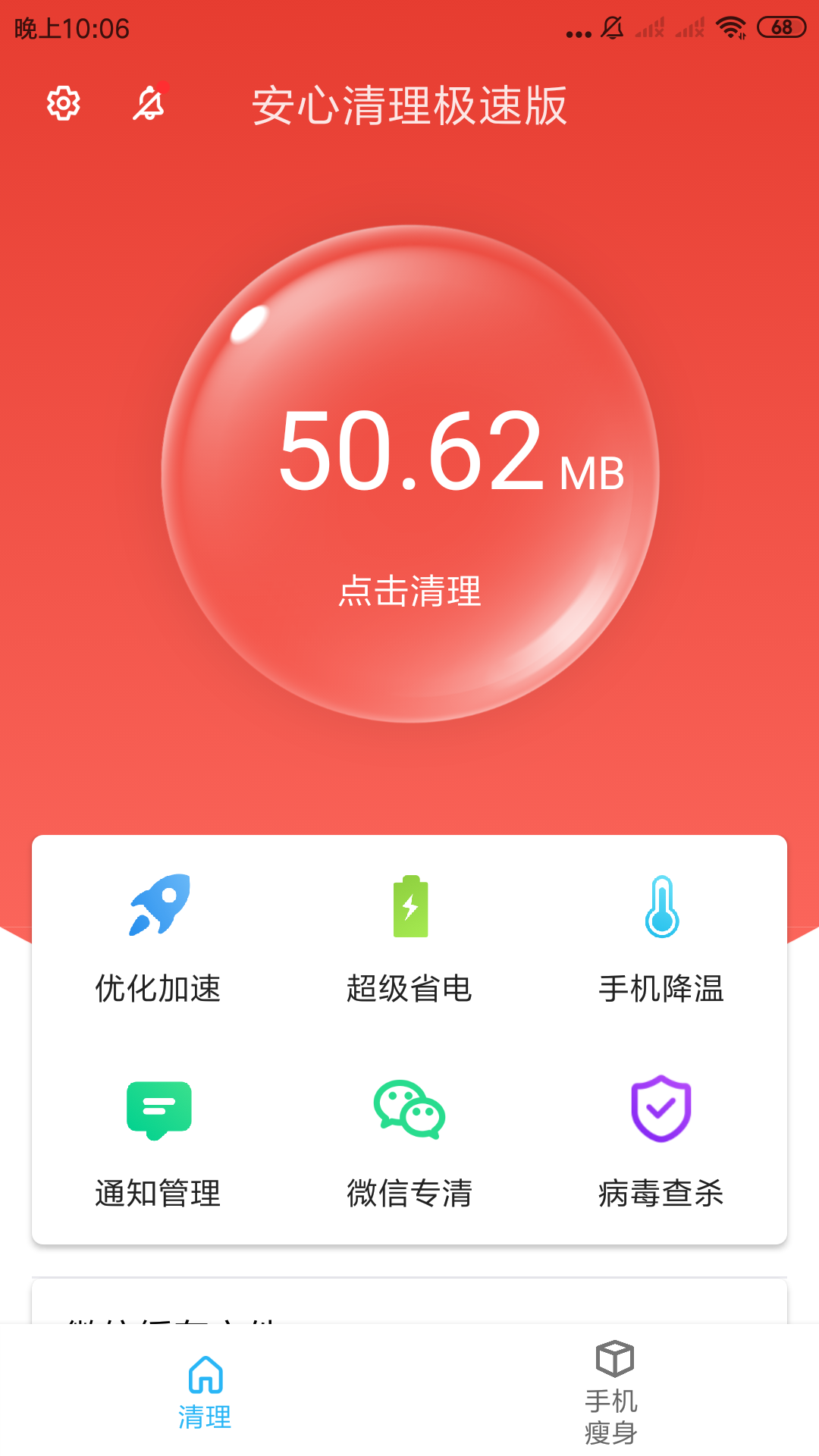The height and width of the screenshot is (1456, 819).
Task: Tap the 安心清理极速版 title text
Action: [409, 106]
